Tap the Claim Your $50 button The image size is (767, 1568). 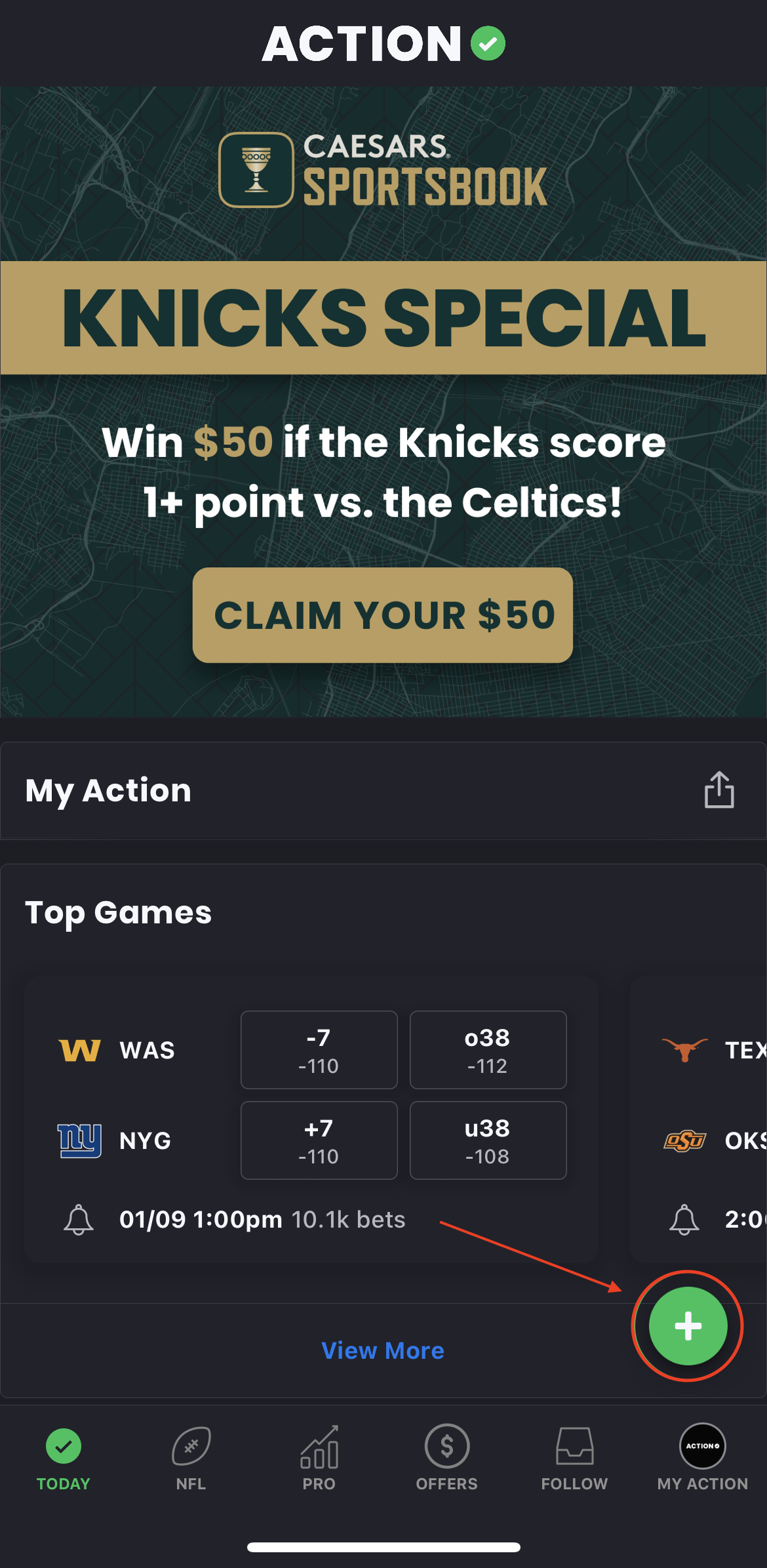[x=382, y=614]
